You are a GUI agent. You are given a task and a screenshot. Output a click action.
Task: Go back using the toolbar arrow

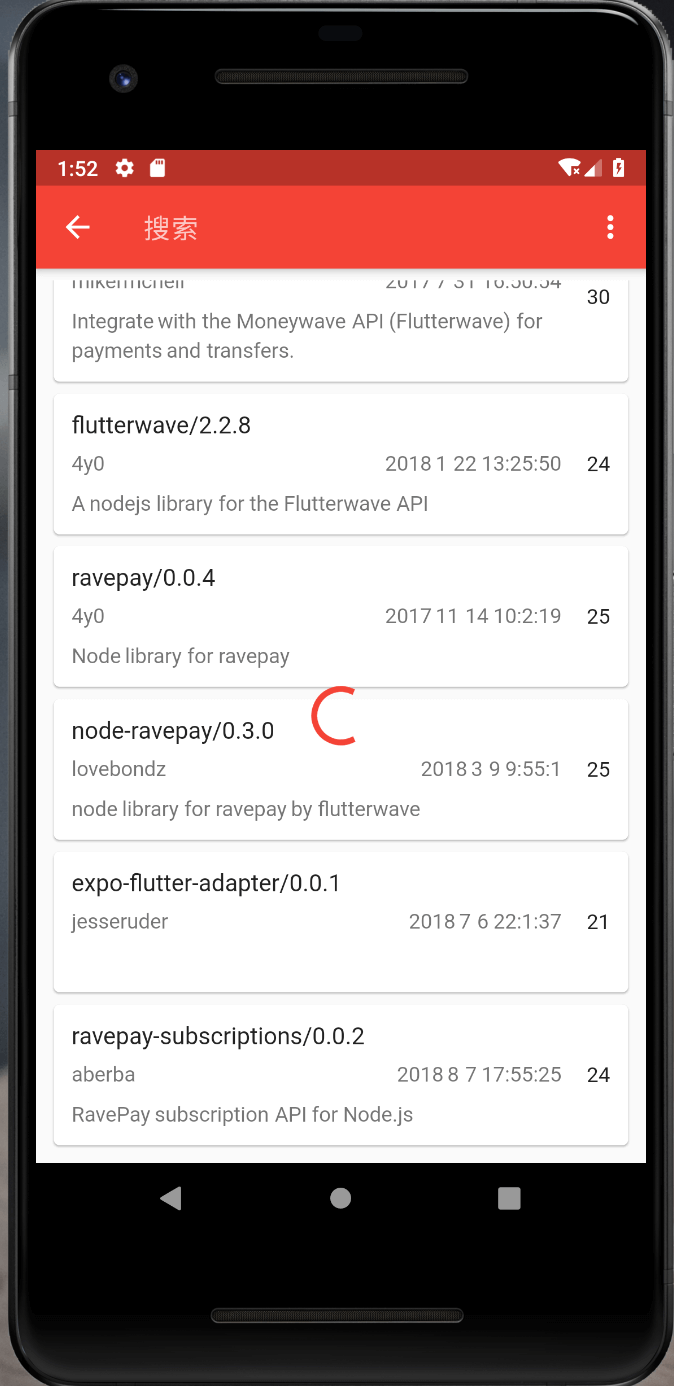click(78, 228)
